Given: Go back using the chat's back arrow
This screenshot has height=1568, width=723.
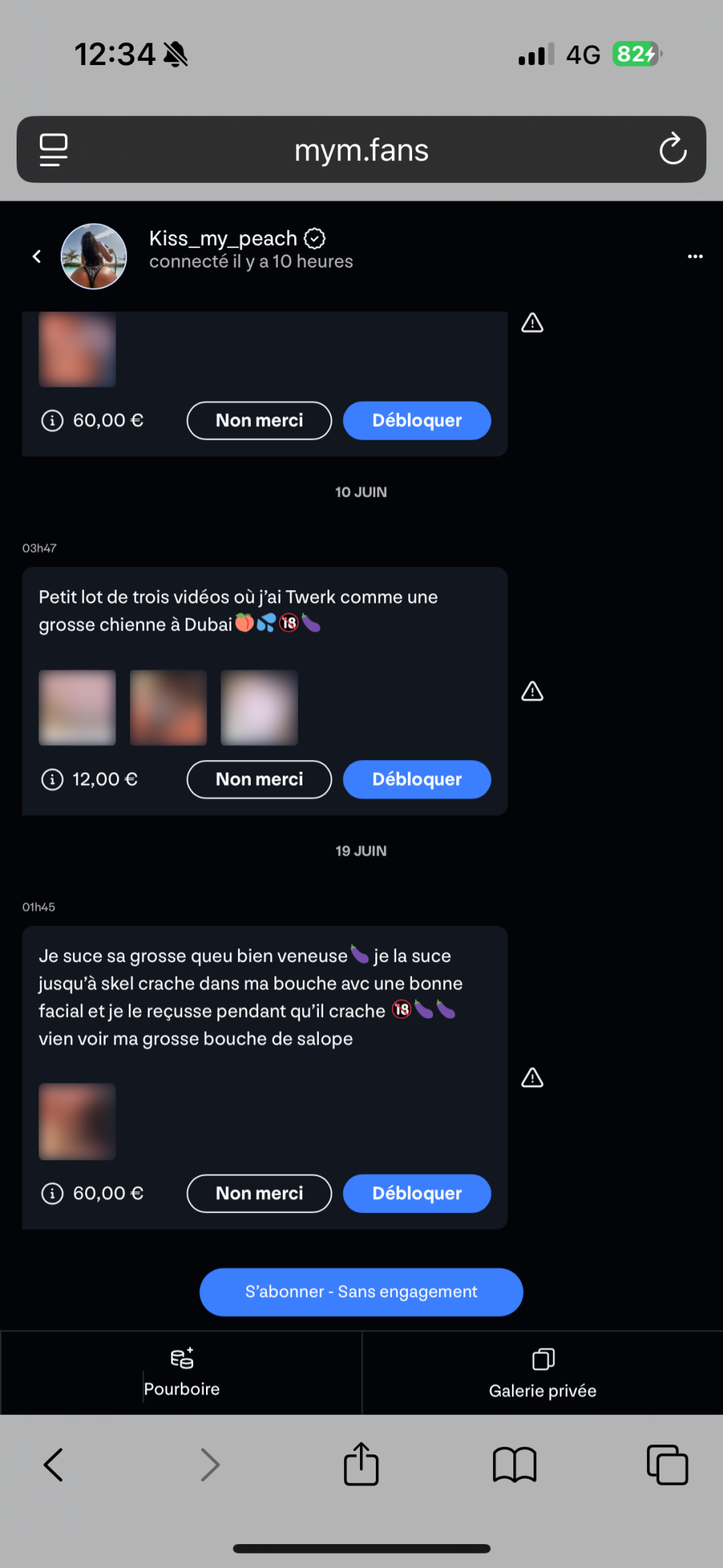Looking at the screenshot, I should pos(37,256).
